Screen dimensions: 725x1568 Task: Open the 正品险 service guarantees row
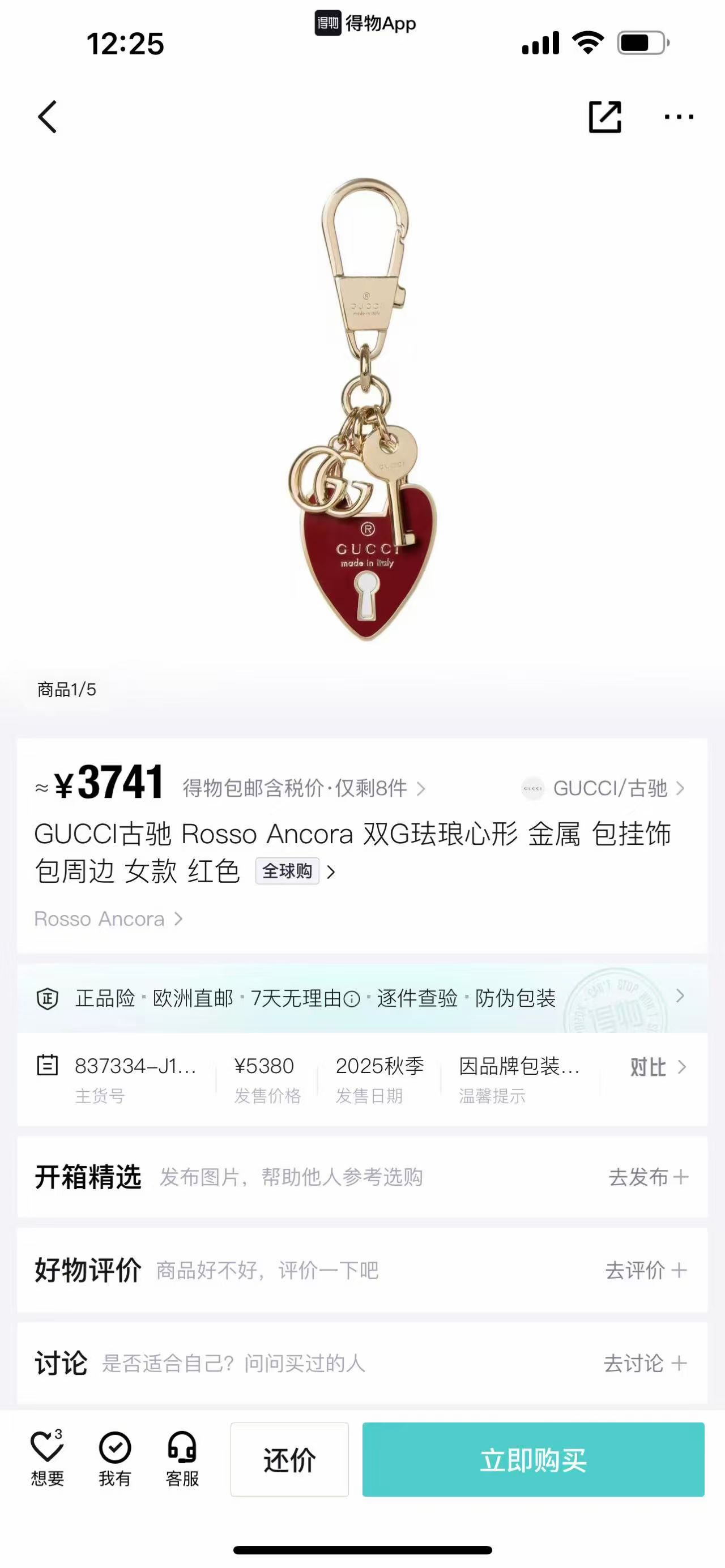(362, 998)
